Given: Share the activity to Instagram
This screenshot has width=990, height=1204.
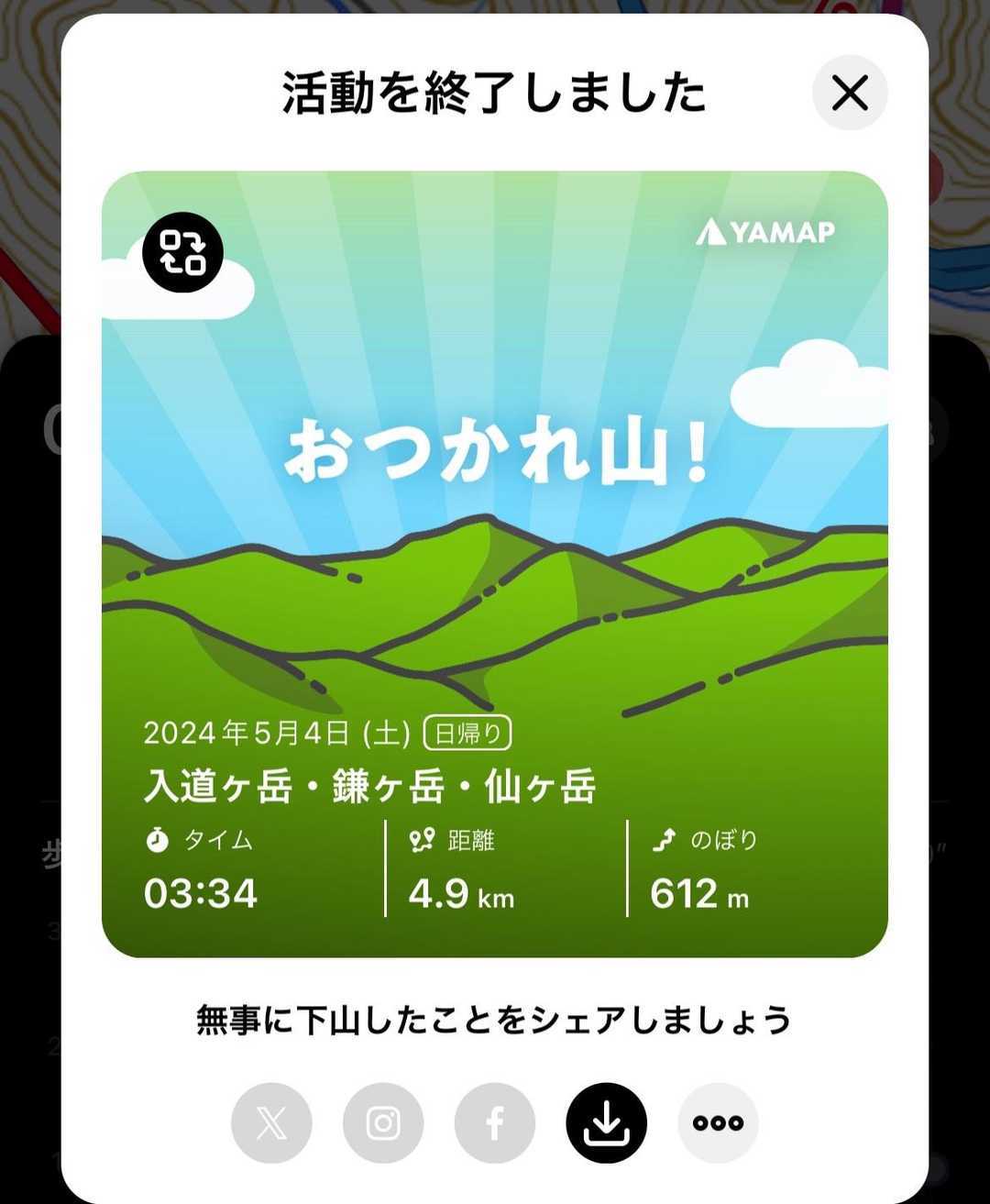Looking at the screenshot, I should (x=383, y=1123).
